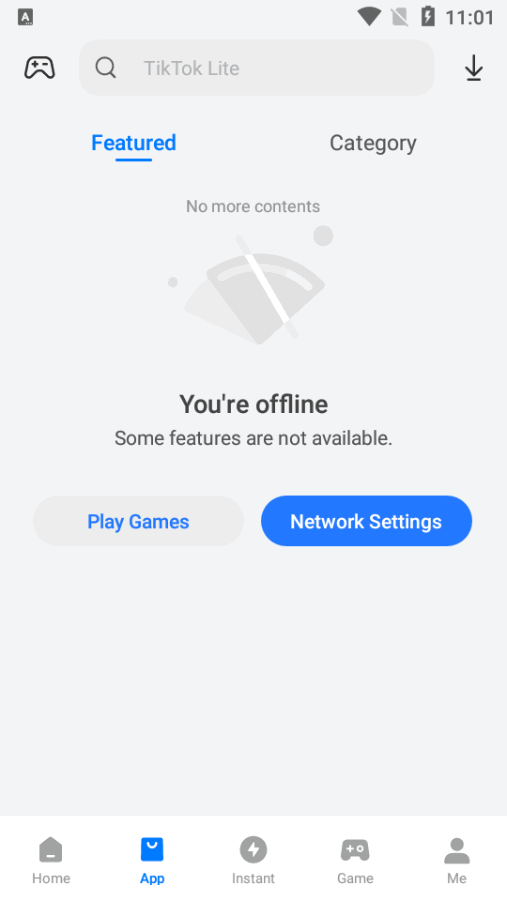Tap the TikTok Lite search box
Image resolution: width=507 pixels, height=901 pixels.
256,68
